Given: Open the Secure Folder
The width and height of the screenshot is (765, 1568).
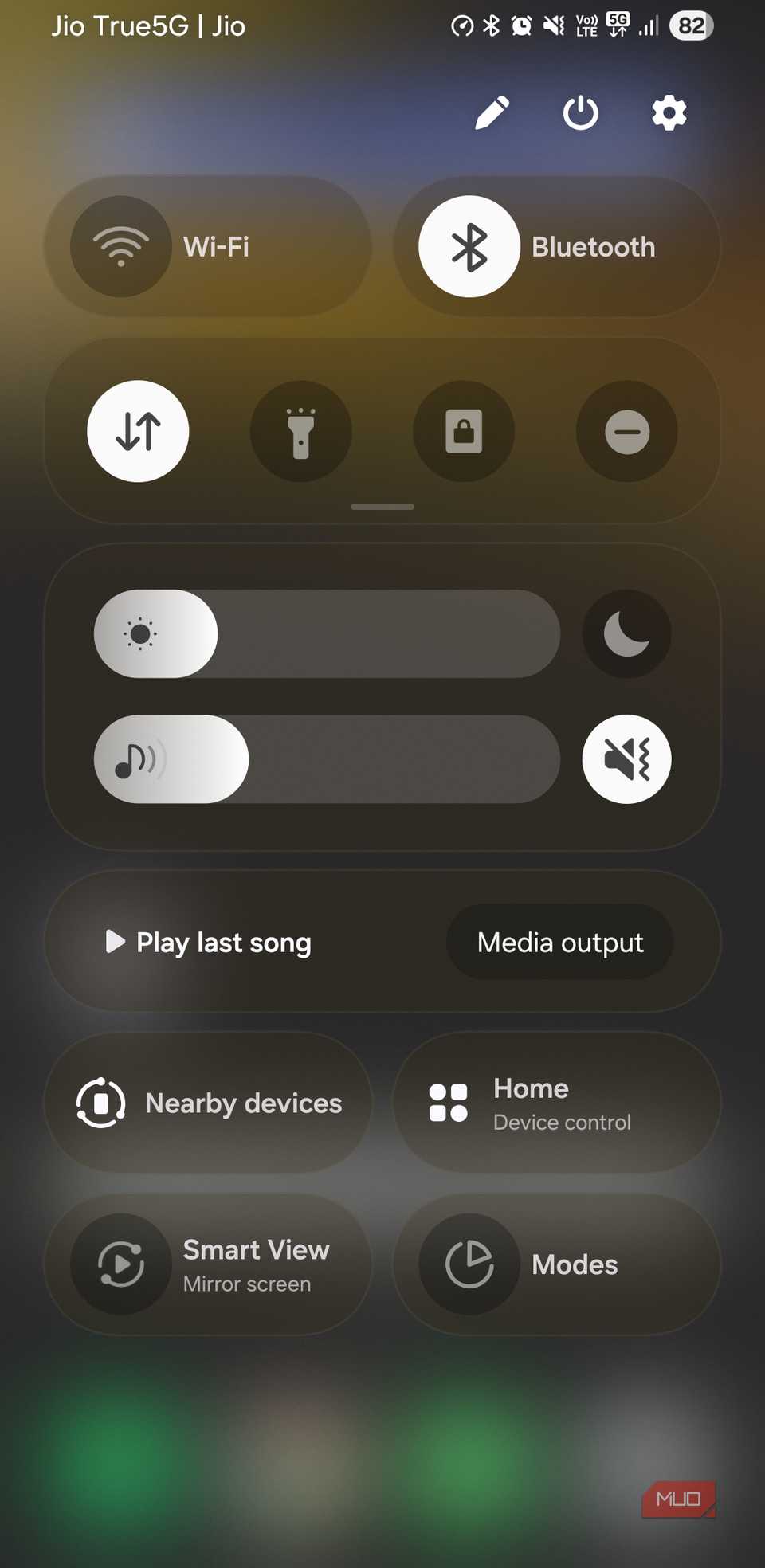Looking at the screenshot, I should pos(463,431).
